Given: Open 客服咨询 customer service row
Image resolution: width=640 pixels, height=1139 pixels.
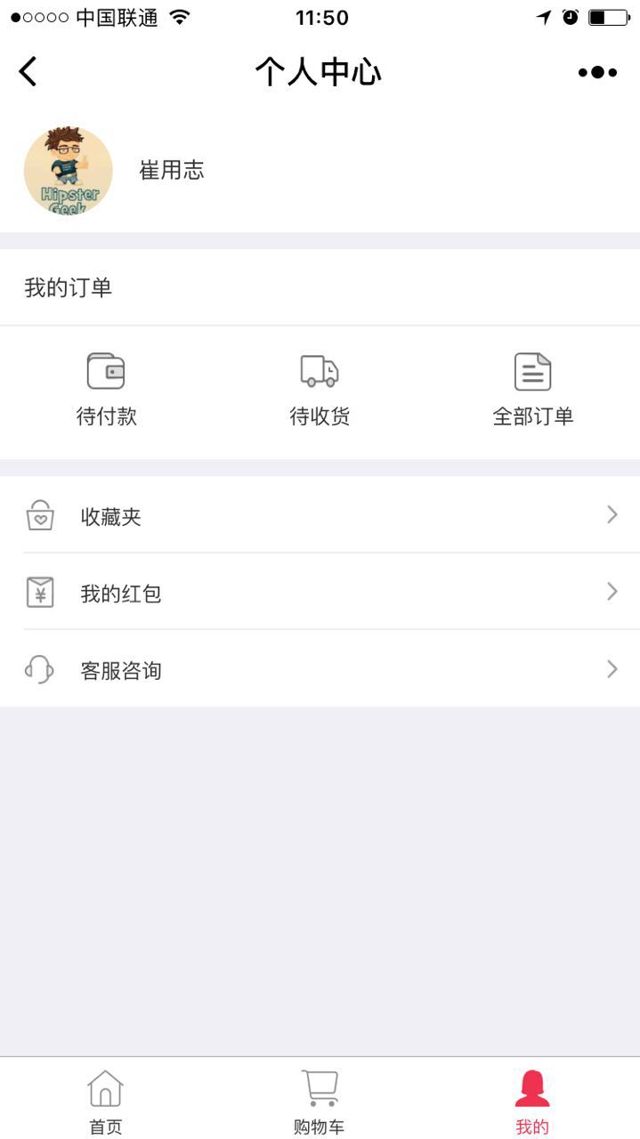Looking at the screenshot, I should pyautogui.click(x=320, y=670).
